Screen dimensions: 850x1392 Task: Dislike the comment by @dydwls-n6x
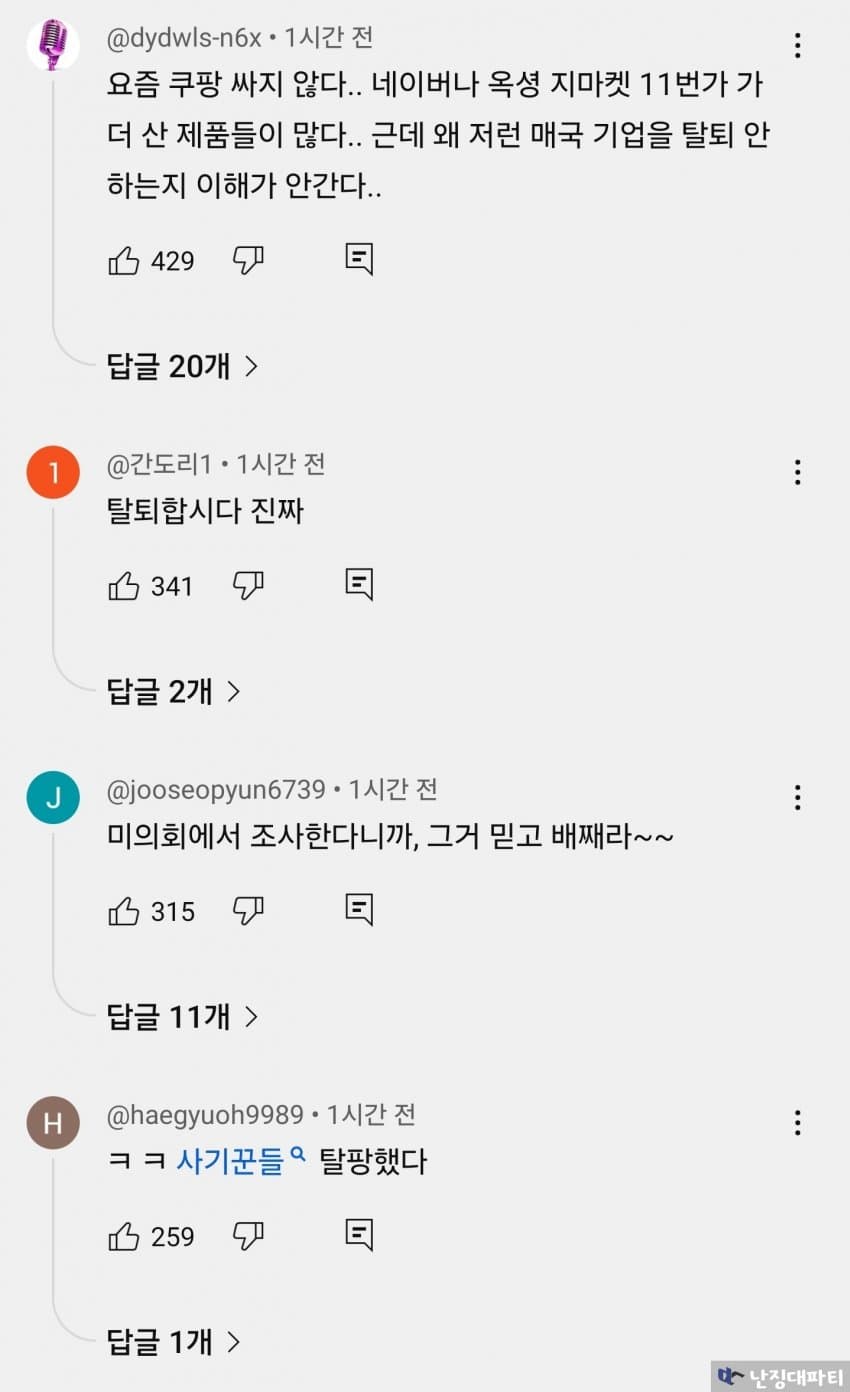(x=248, y=261)
